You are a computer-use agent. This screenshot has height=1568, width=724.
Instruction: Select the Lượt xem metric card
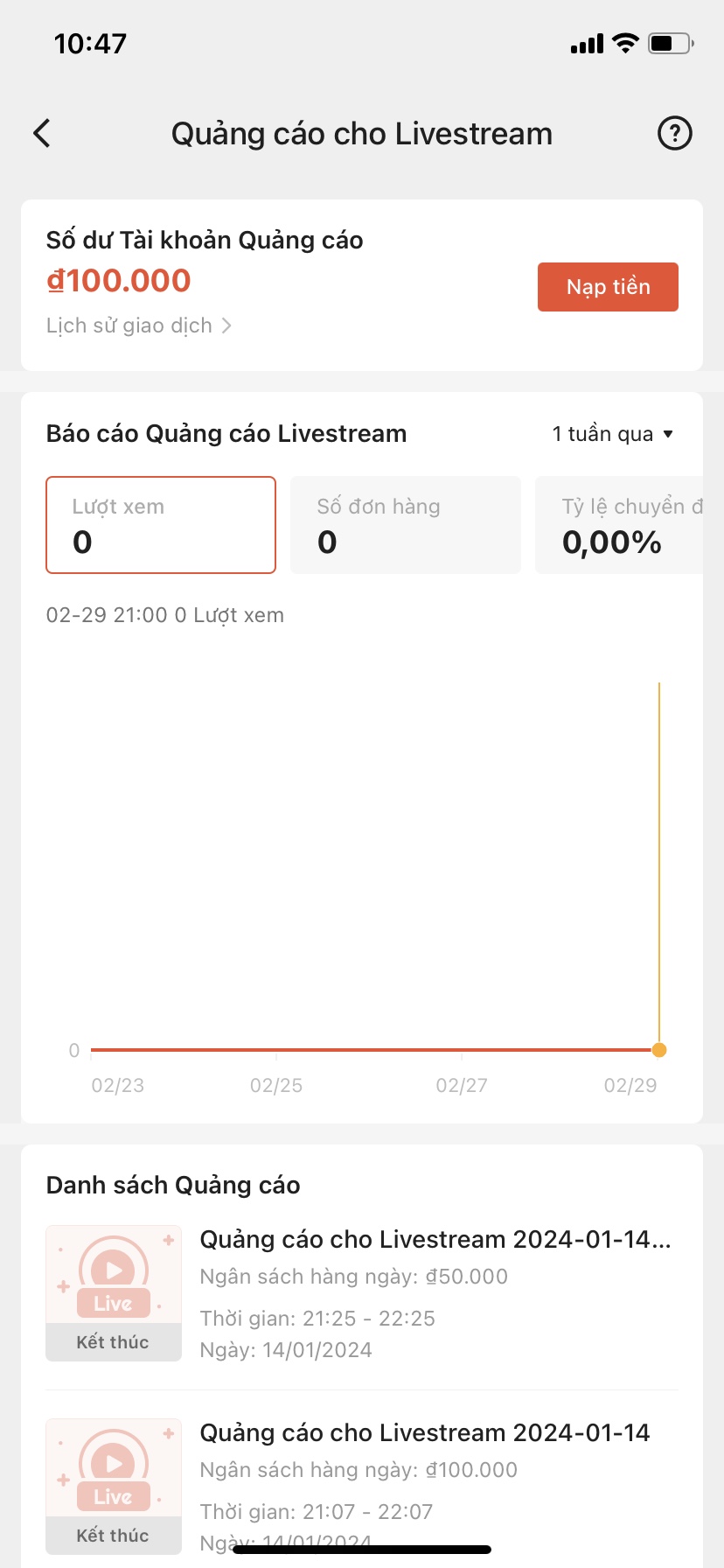point(161,525)
